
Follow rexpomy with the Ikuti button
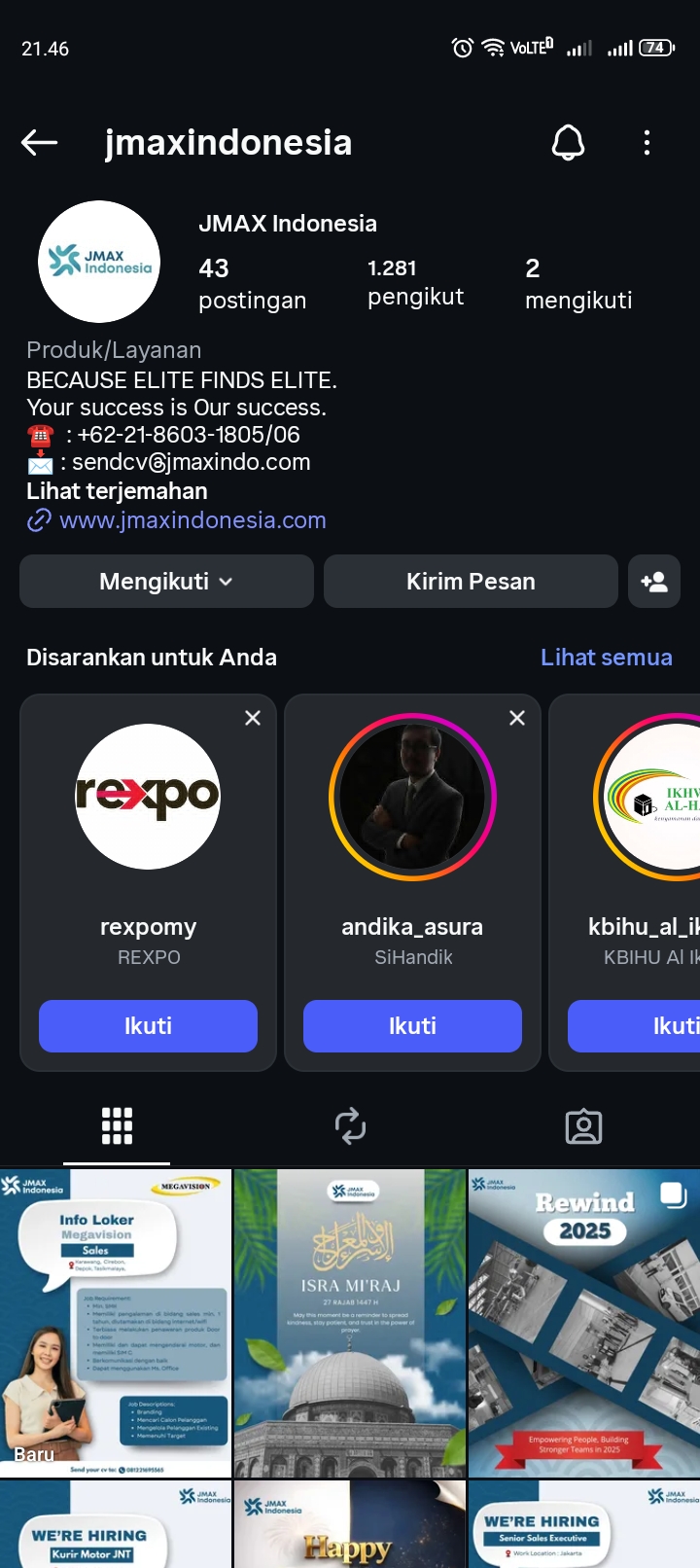point(148,1026)
